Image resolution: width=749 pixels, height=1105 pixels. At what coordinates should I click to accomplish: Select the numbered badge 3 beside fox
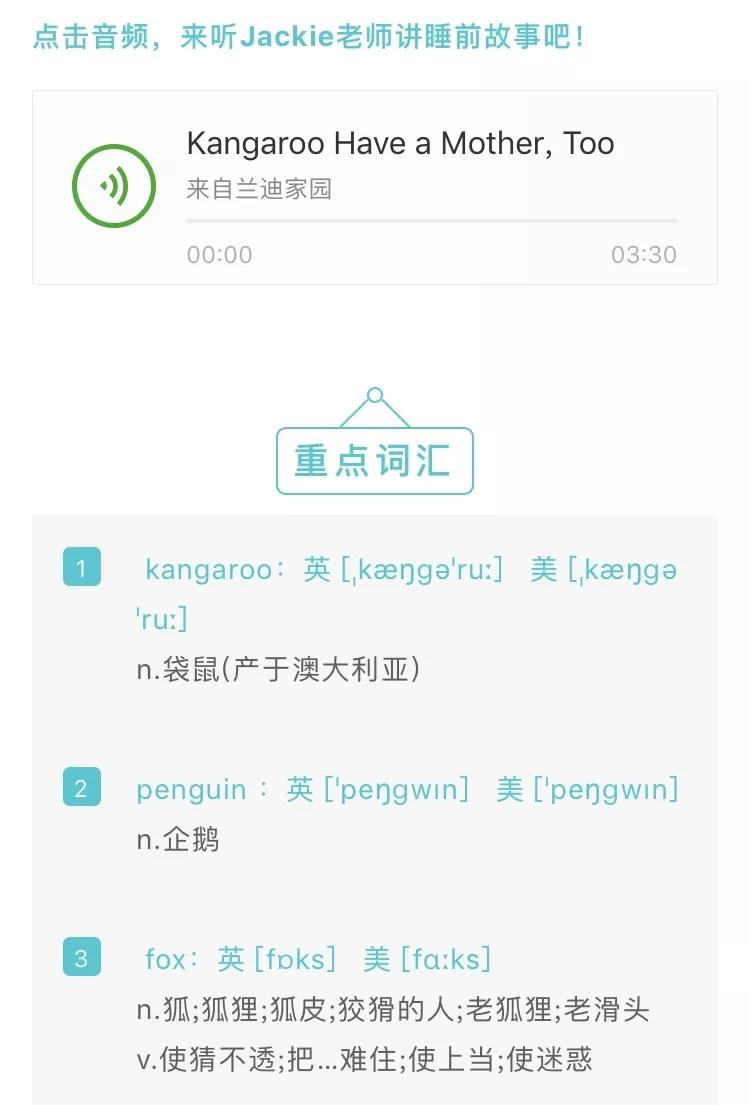82,959
